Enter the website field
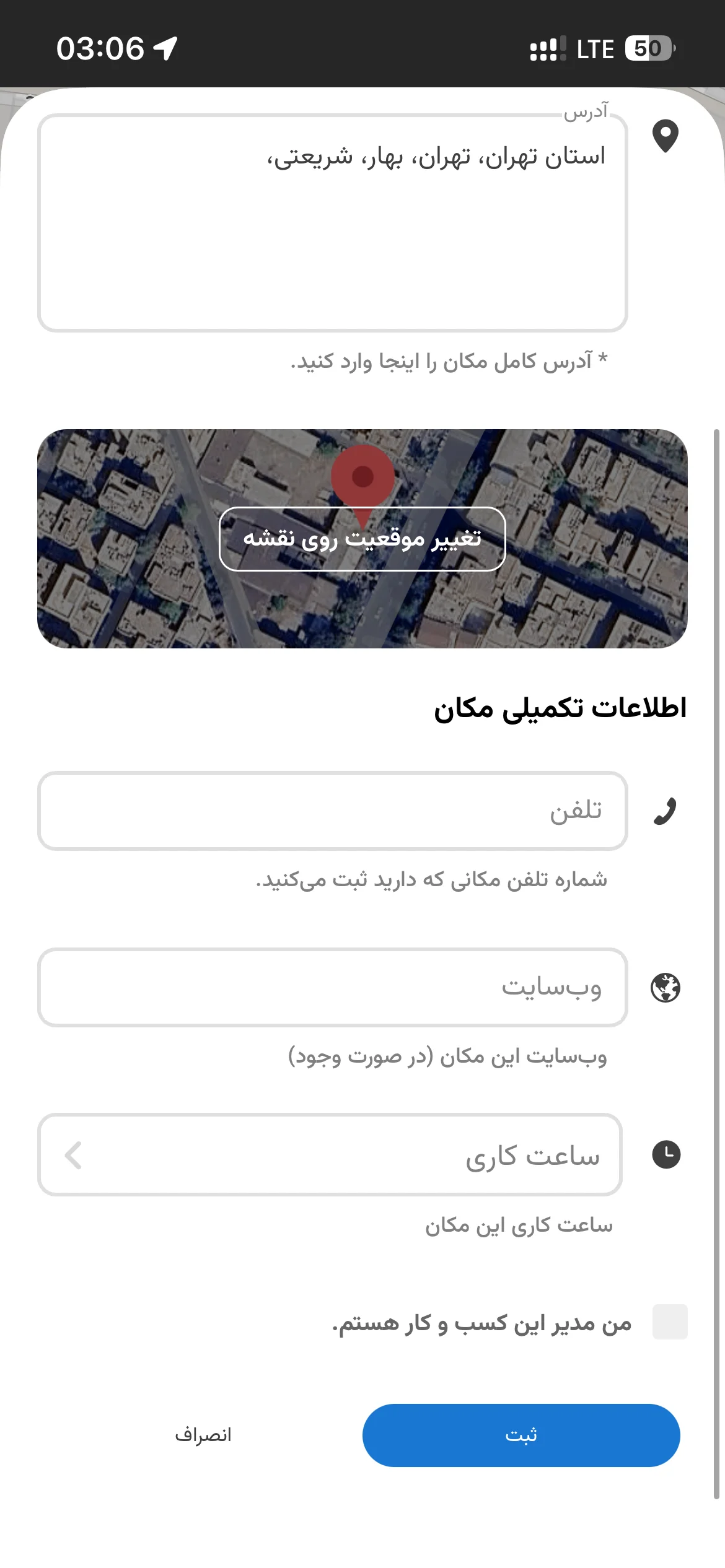This screenshot has height=1568, width=725. tap(333, 987)
